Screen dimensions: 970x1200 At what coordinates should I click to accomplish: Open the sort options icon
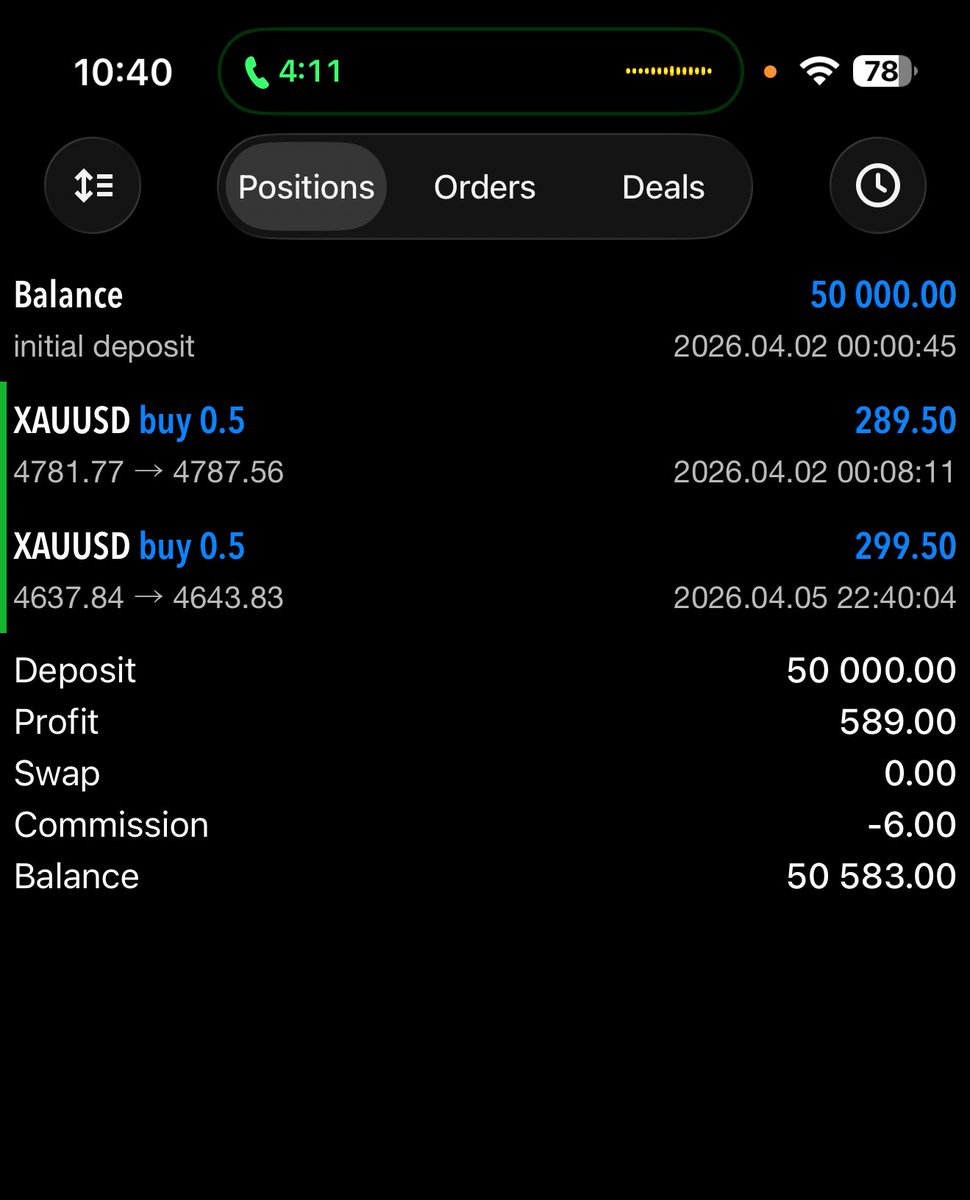(x=93, y=186)
